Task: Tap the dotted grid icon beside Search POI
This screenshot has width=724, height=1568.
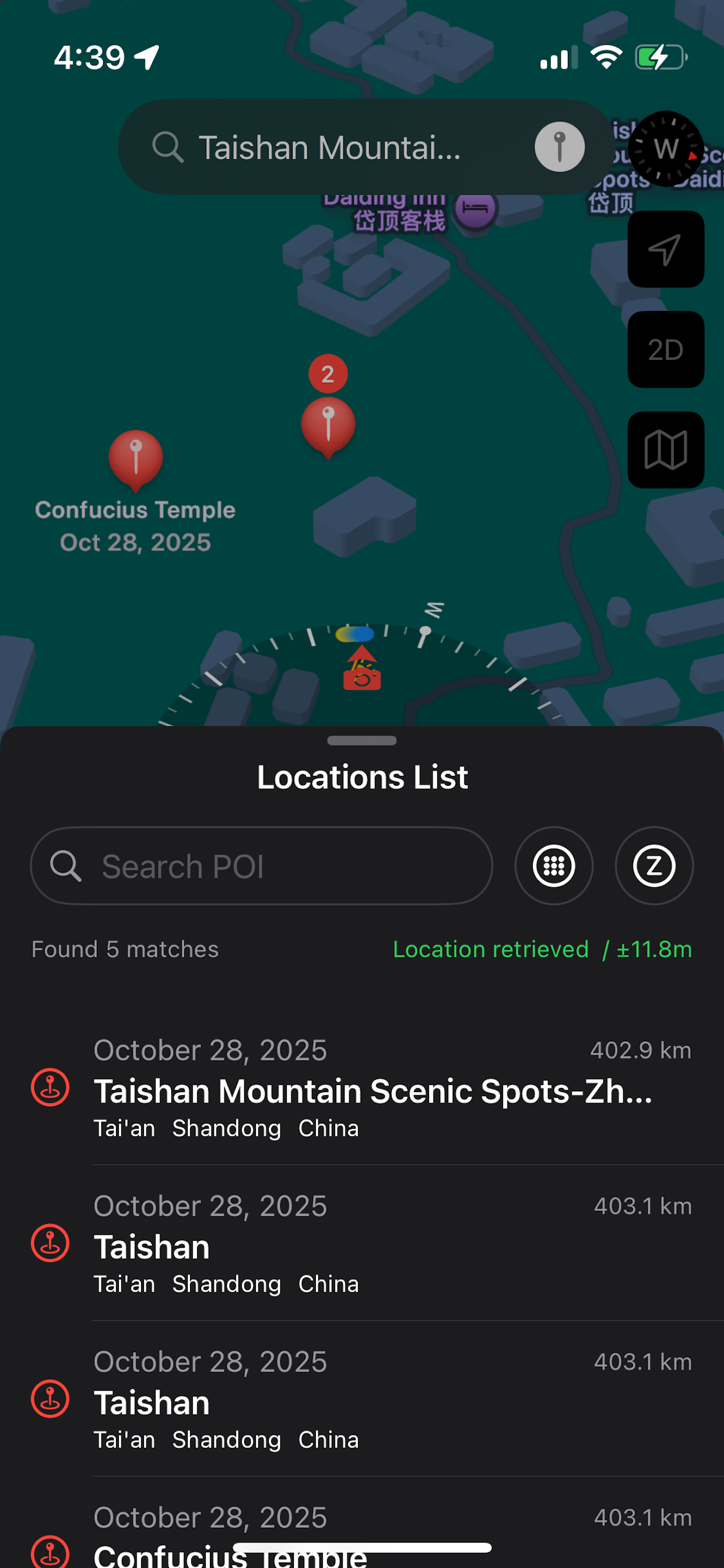Action: 553,866
